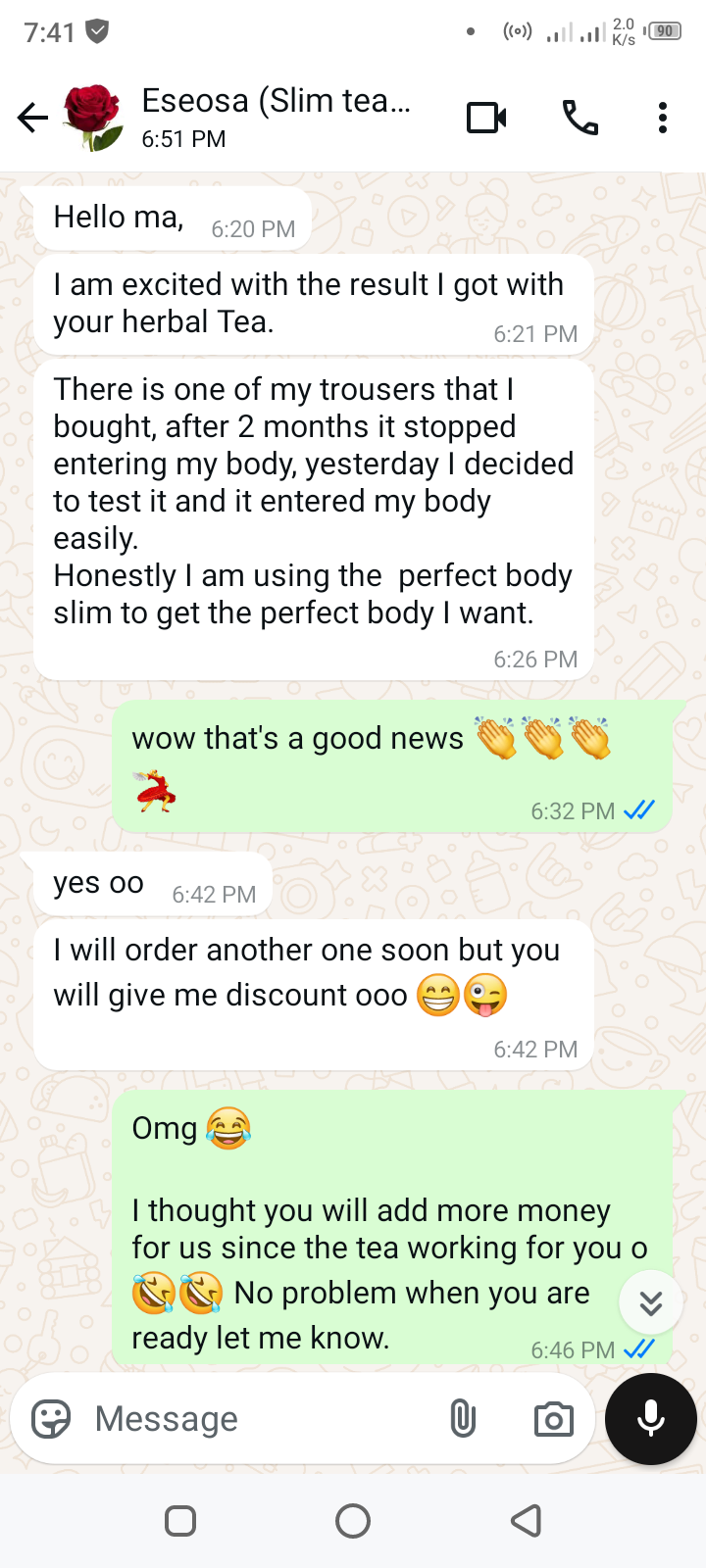The image size is (706, 1568).
Task: Focus the Message text field
Action: [255, 1418]
